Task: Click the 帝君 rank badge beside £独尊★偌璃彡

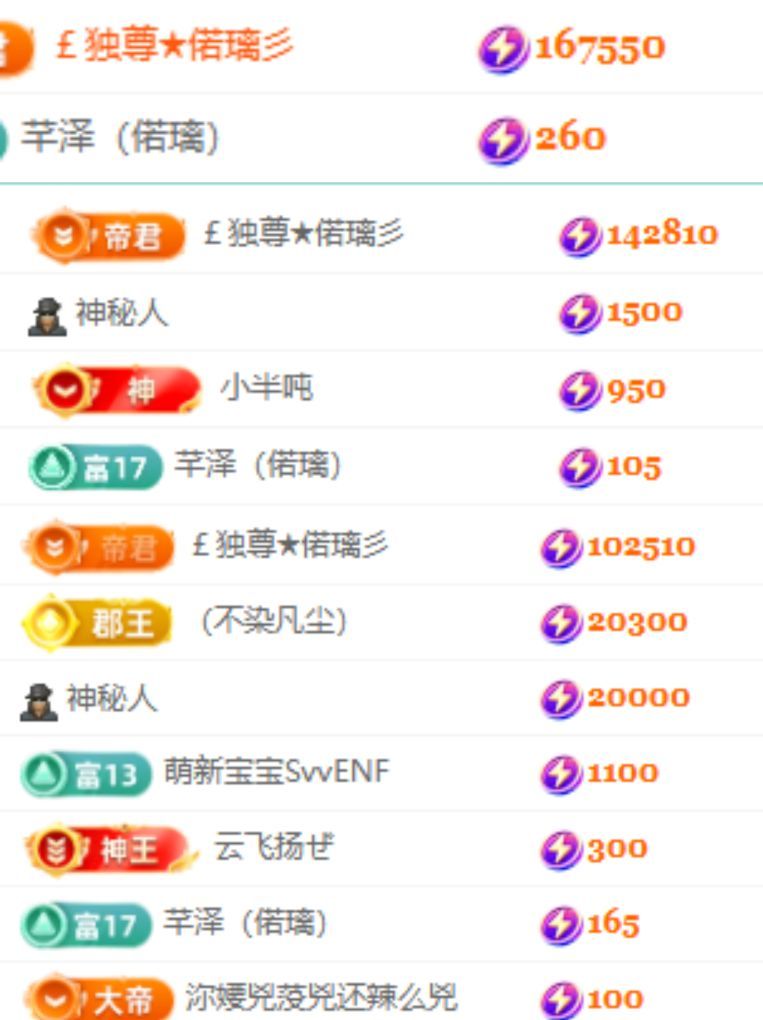Action: click(x=106, y=237)
